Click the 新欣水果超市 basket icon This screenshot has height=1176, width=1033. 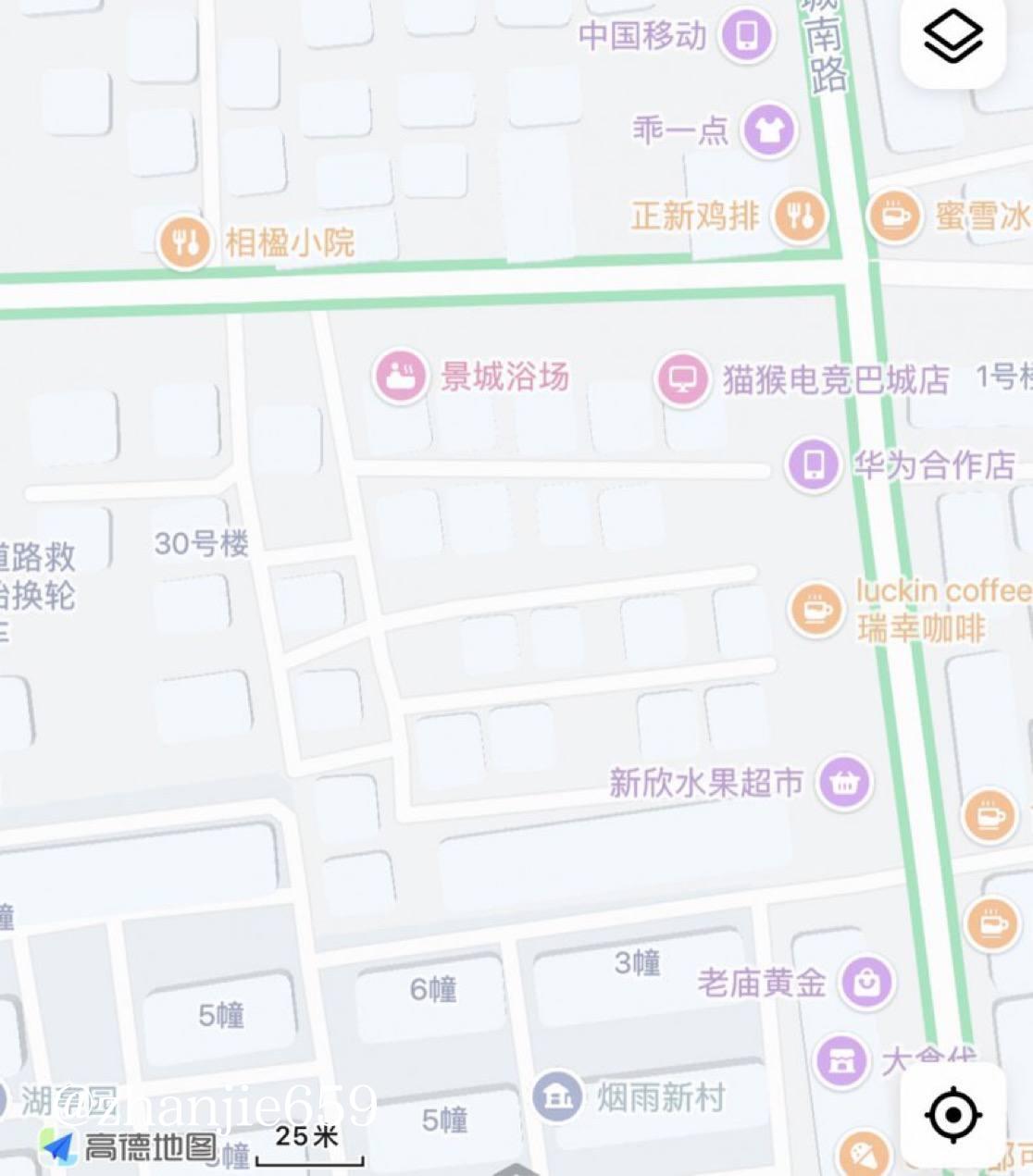click(x=842, y=781)
